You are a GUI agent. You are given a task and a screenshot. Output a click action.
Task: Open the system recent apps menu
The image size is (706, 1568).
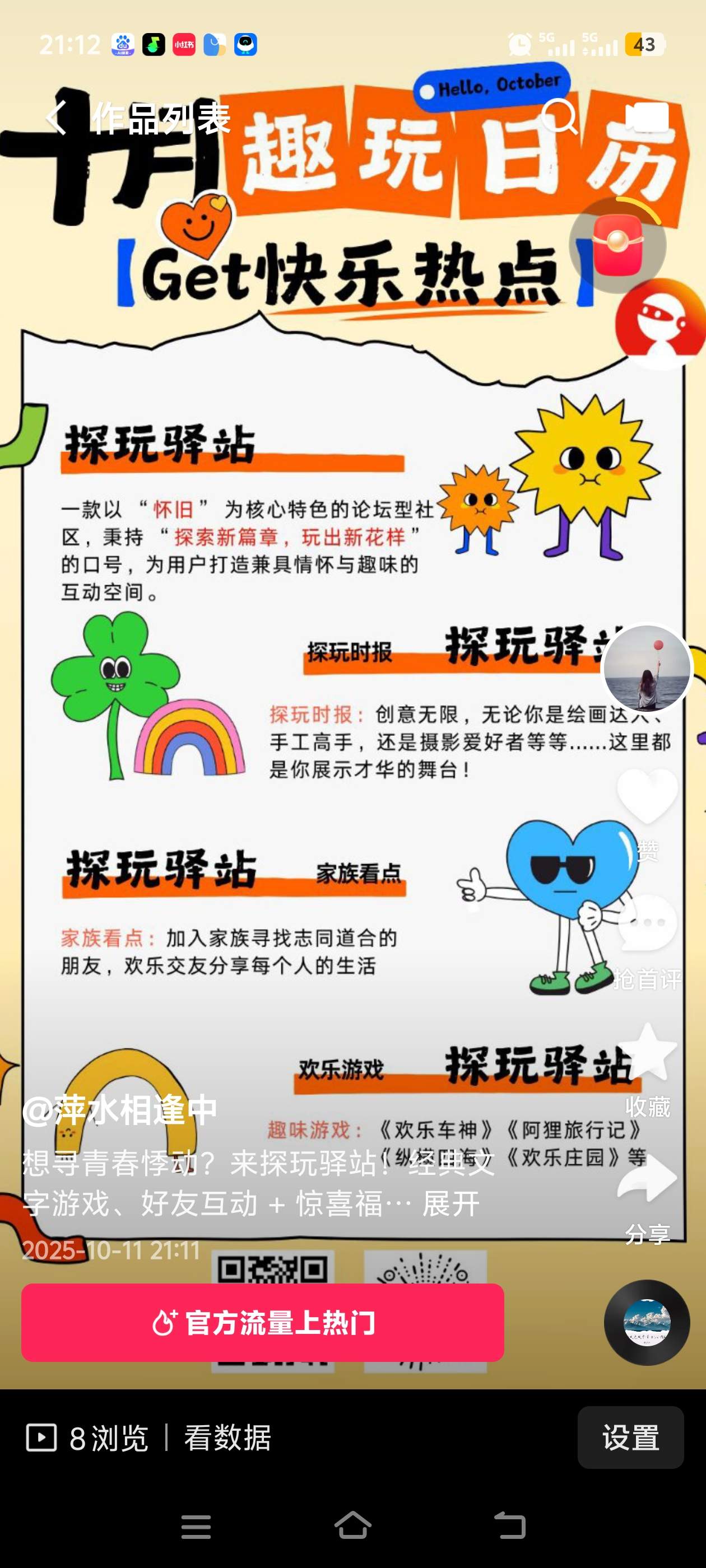click(196, 1525)
